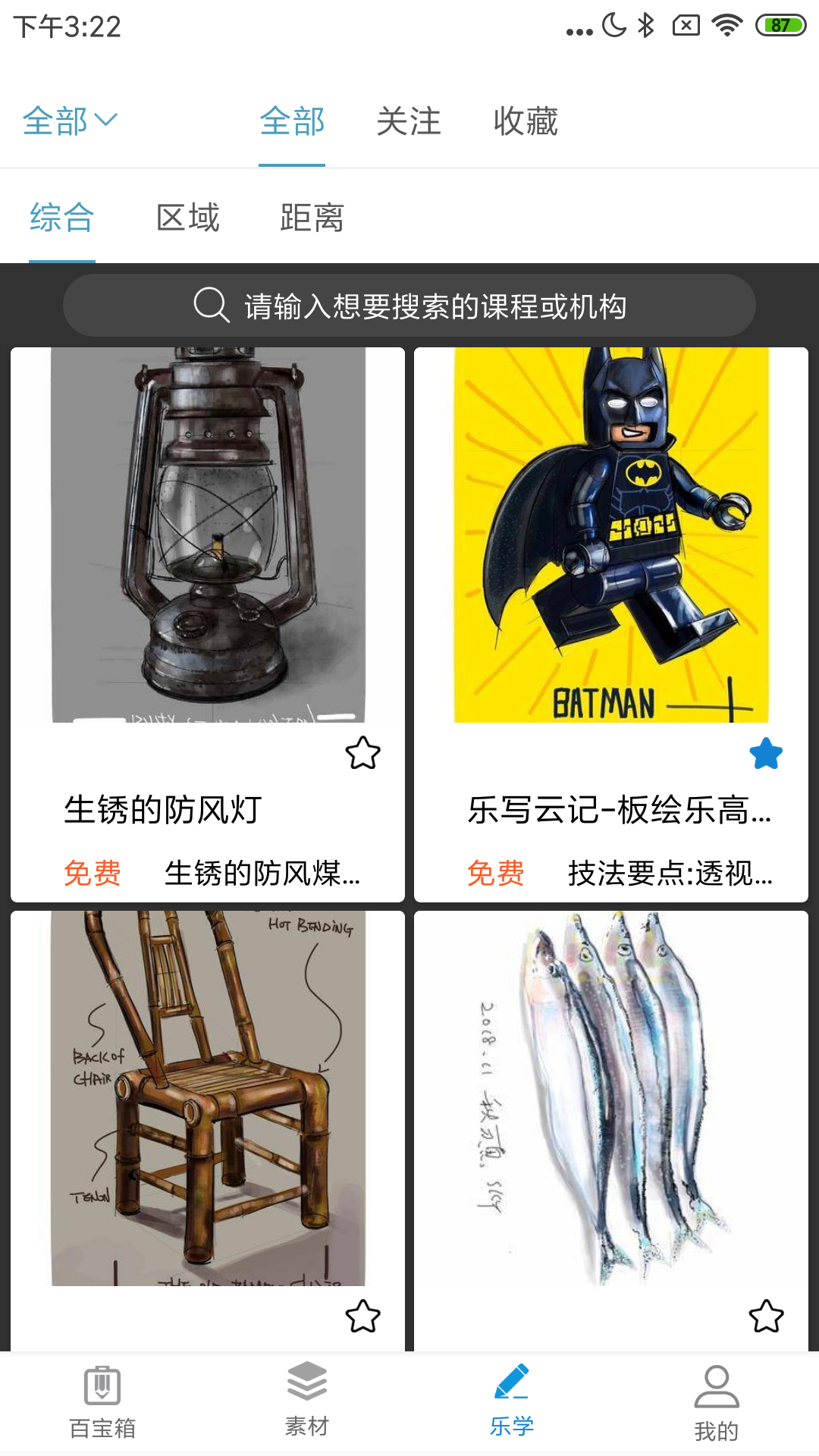The height and width of the screenshot is (1456, 819).
Task: Open the 我的 profile tab
Action: point(717,1403)
